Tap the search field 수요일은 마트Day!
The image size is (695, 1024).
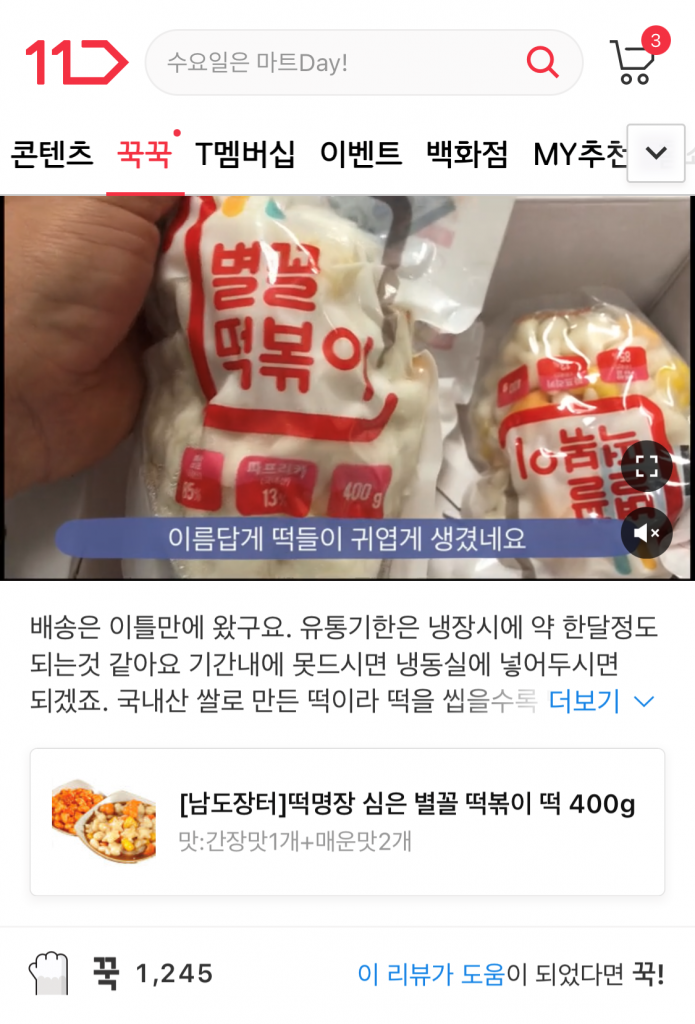tap(330, 63)
